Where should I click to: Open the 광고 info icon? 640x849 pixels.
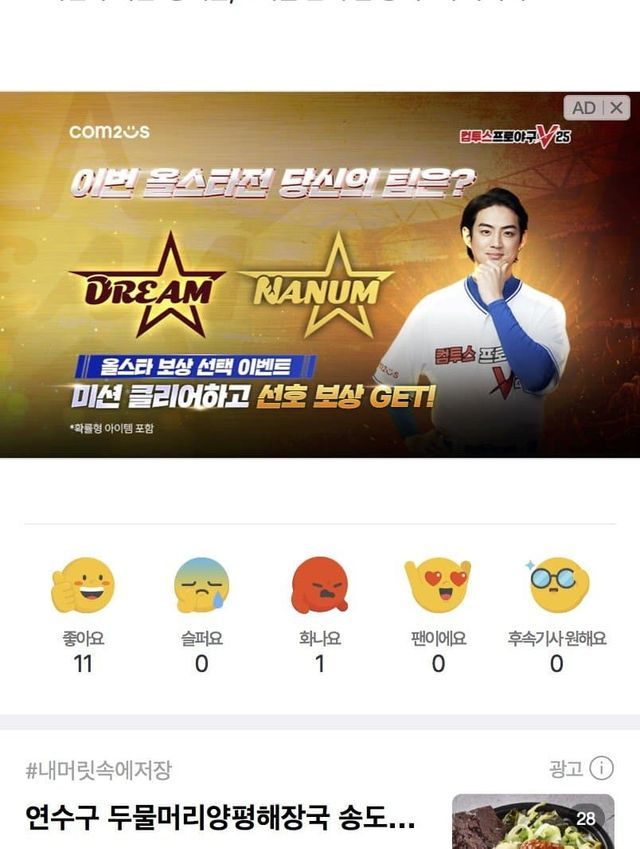601,768
